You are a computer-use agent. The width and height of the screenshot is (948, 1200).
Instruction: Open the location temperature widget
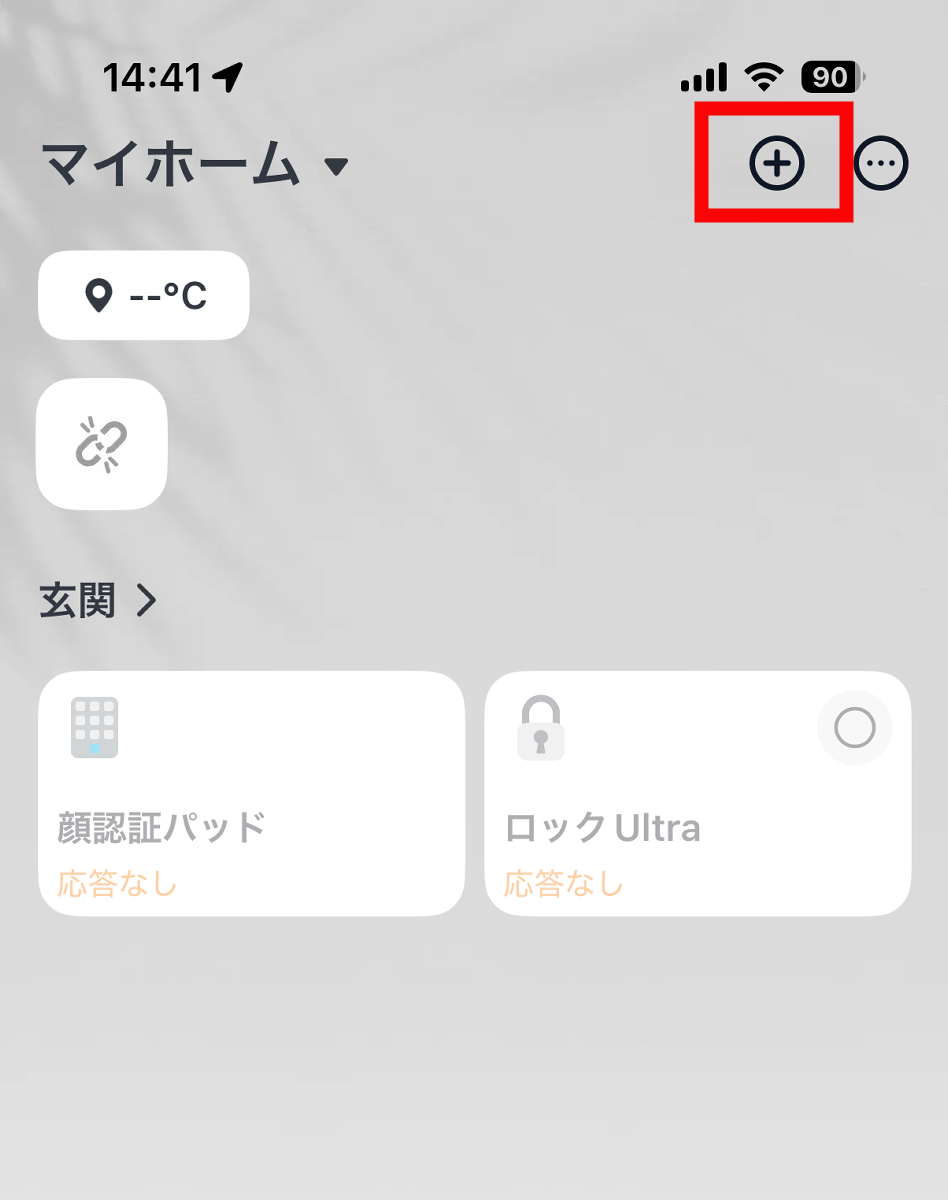pos(144,296)
